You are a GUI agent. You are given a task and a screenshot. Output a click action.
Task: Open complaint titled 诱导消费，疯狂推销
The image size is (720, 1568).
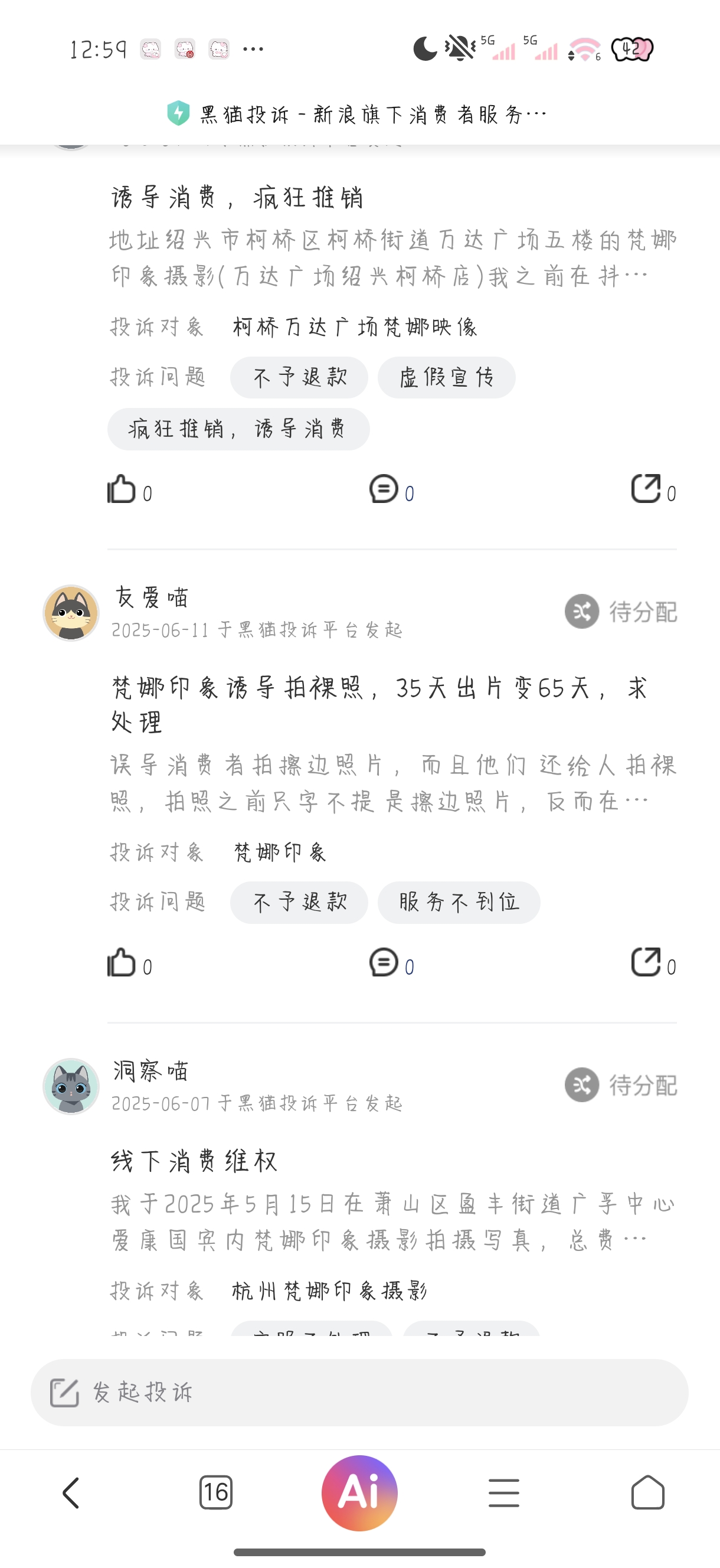click(237, 198)
